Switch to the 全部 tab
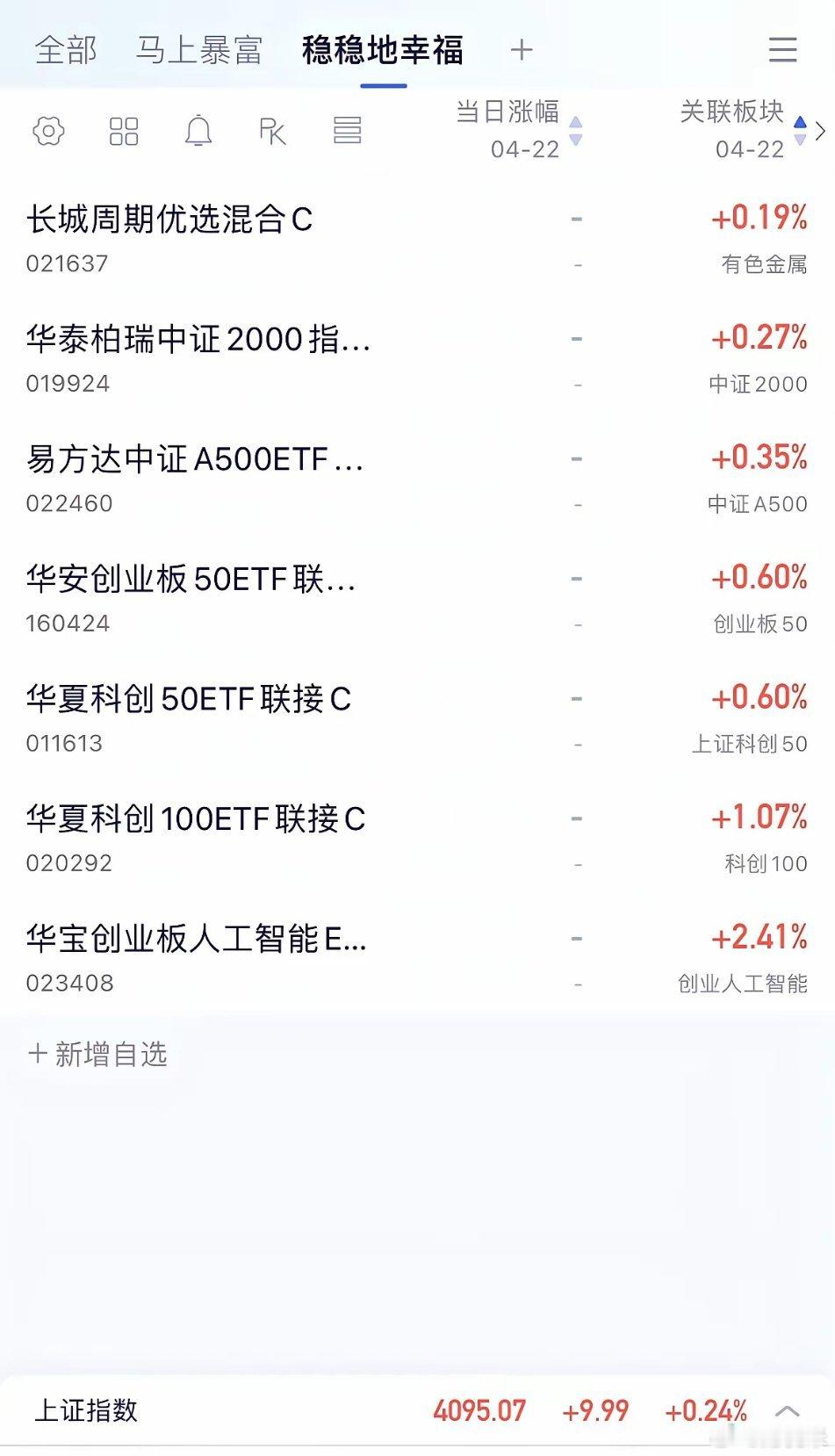This screenshot has width=835, height=1456. [66, 50]
